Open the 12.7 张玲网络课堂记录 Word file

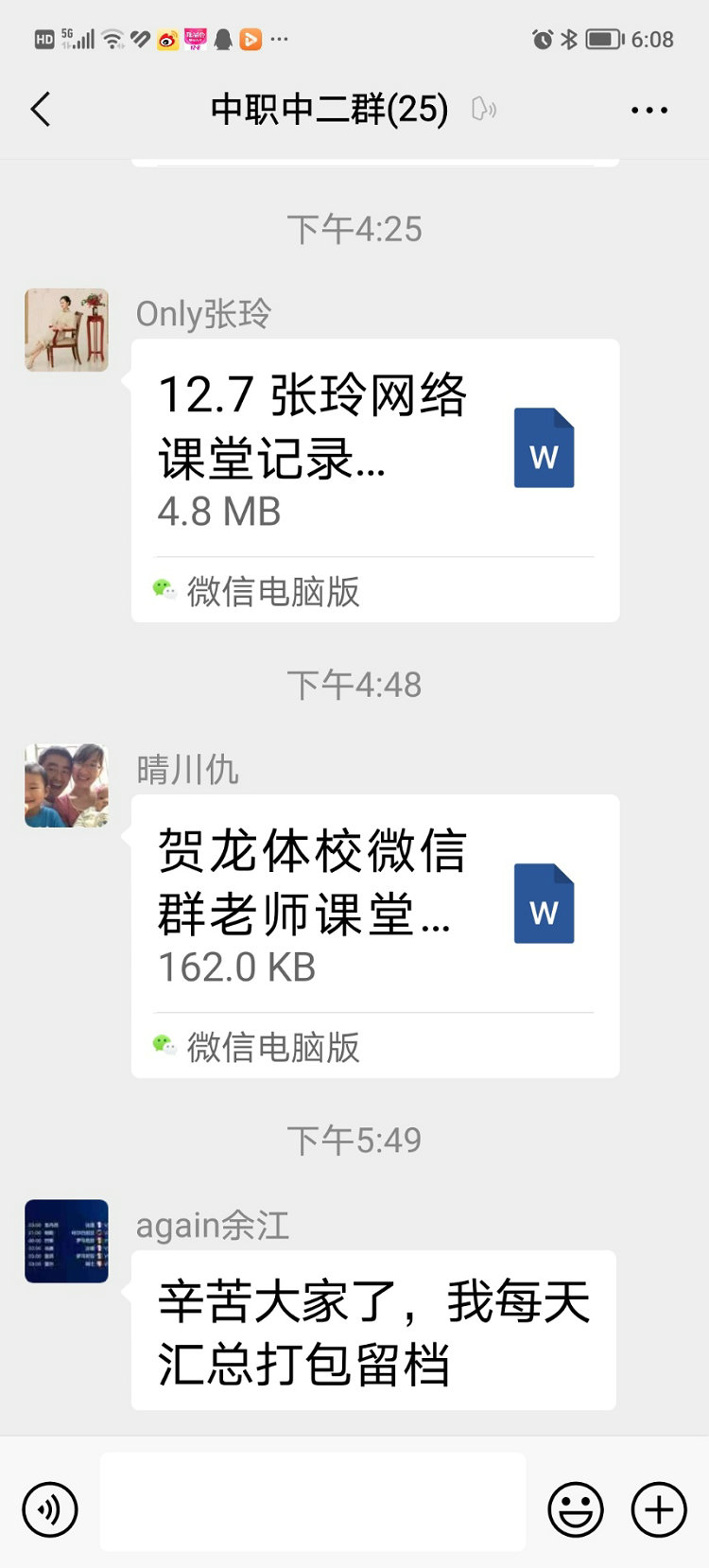tap(375, 480)
